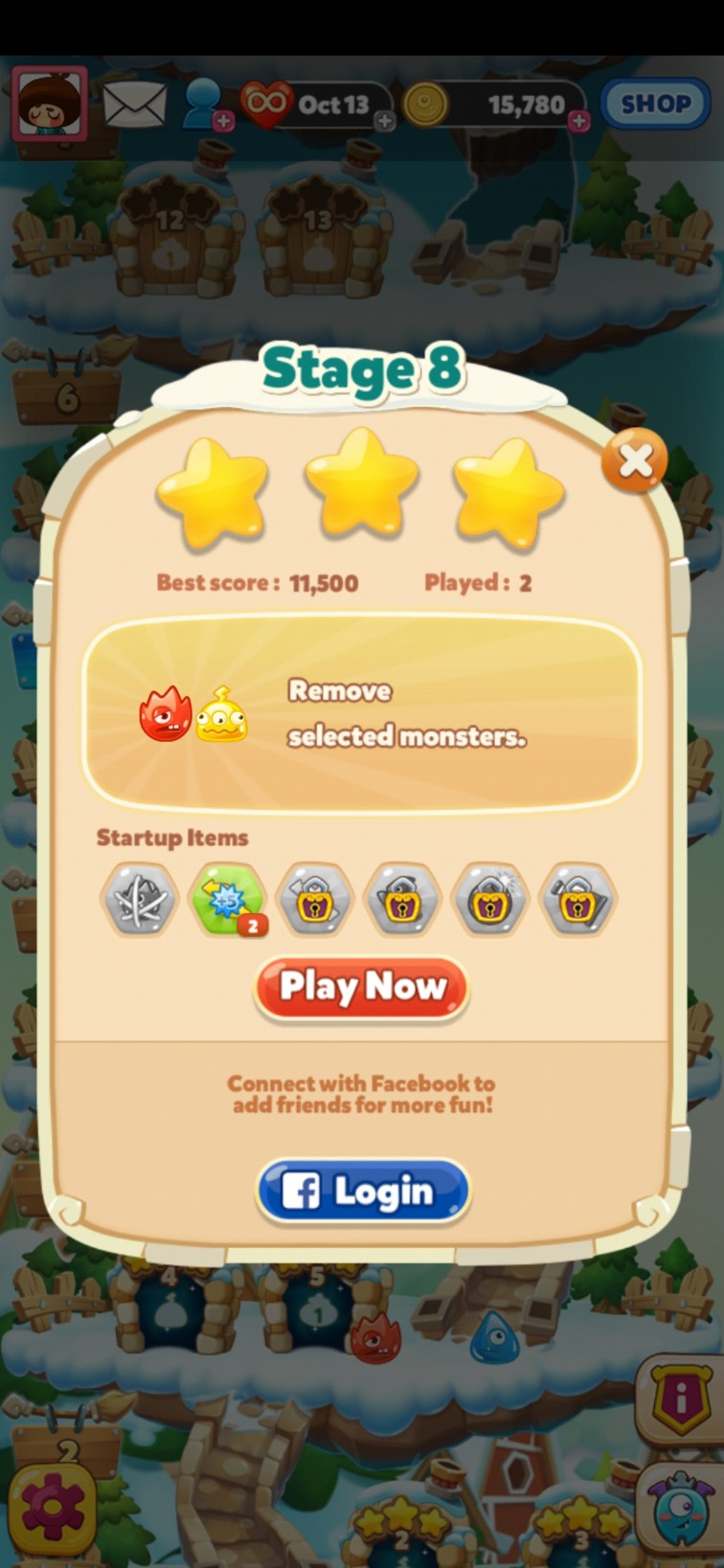Select the first grey startup item

point(140,899)
